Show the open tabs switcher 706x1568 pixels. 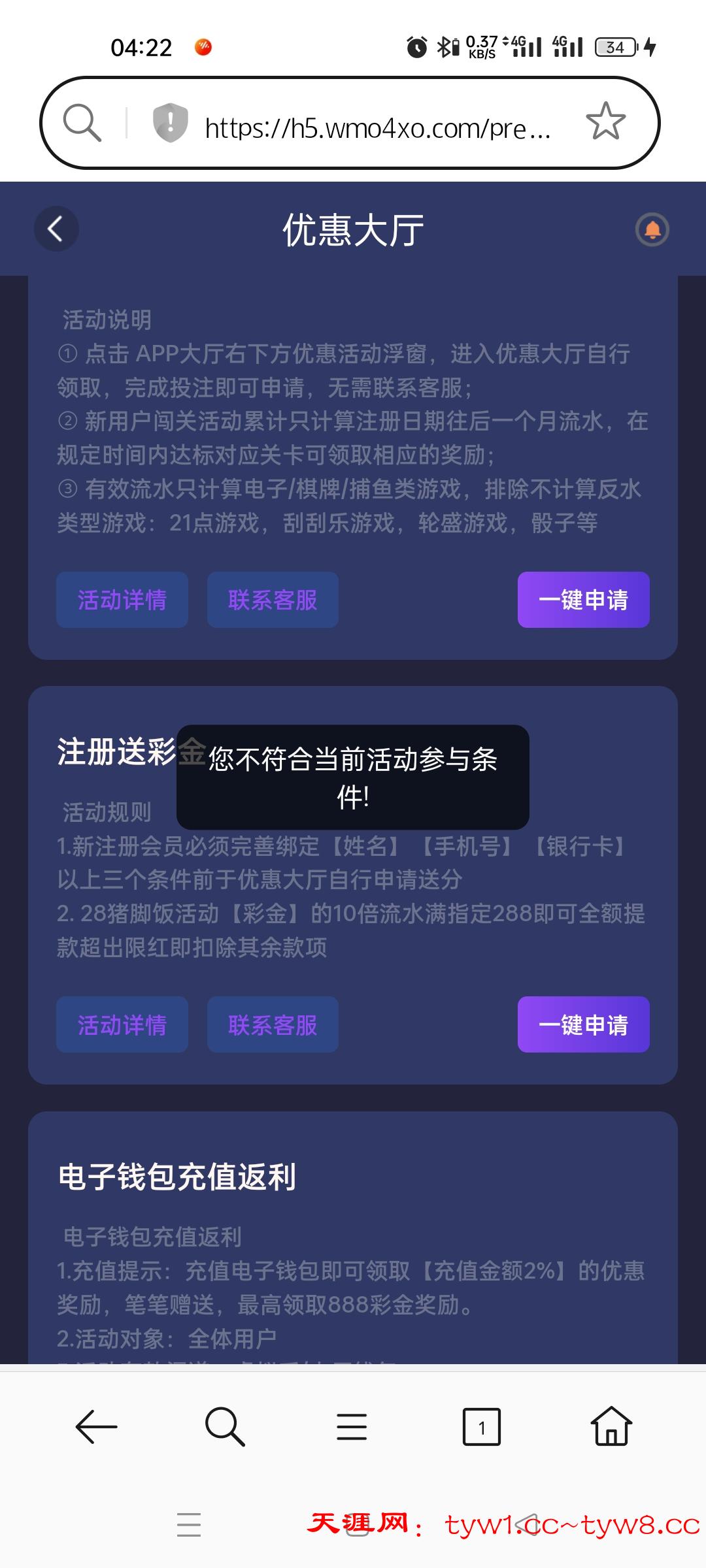(x=481, y=1427)
